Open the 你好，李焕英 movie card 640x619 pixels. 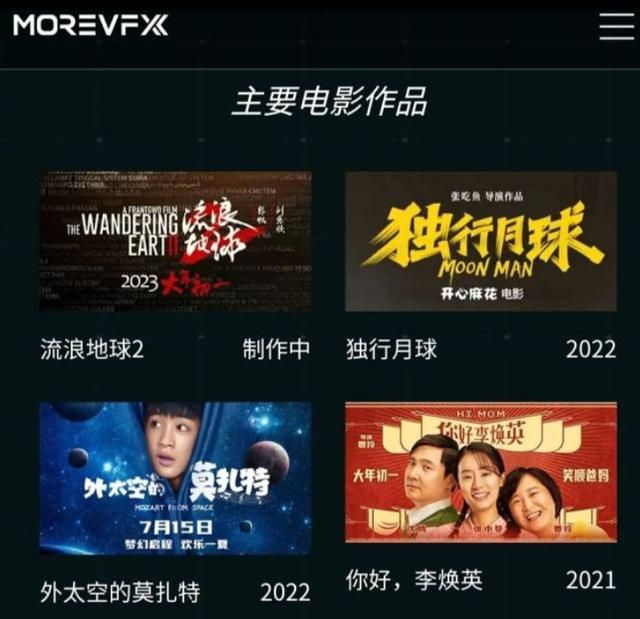pyautogui.click(x=480, y=472)
